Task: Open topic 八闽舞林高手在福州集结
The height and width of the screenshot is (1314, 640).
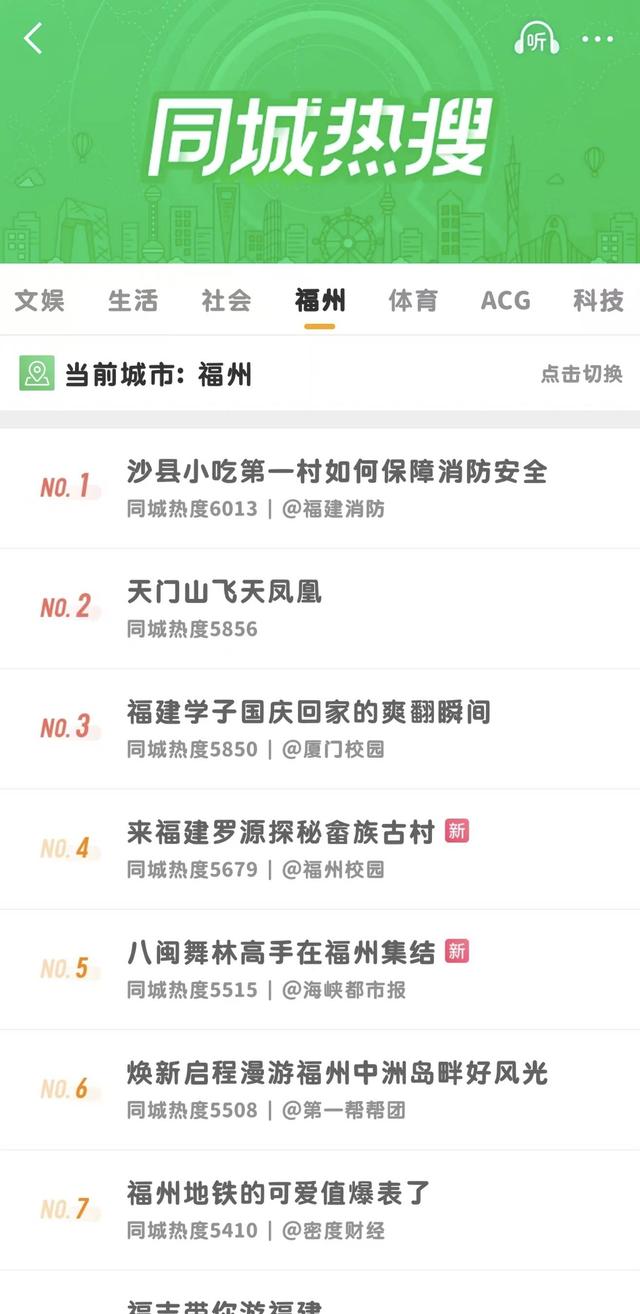Action: click(x=281, y=952)
